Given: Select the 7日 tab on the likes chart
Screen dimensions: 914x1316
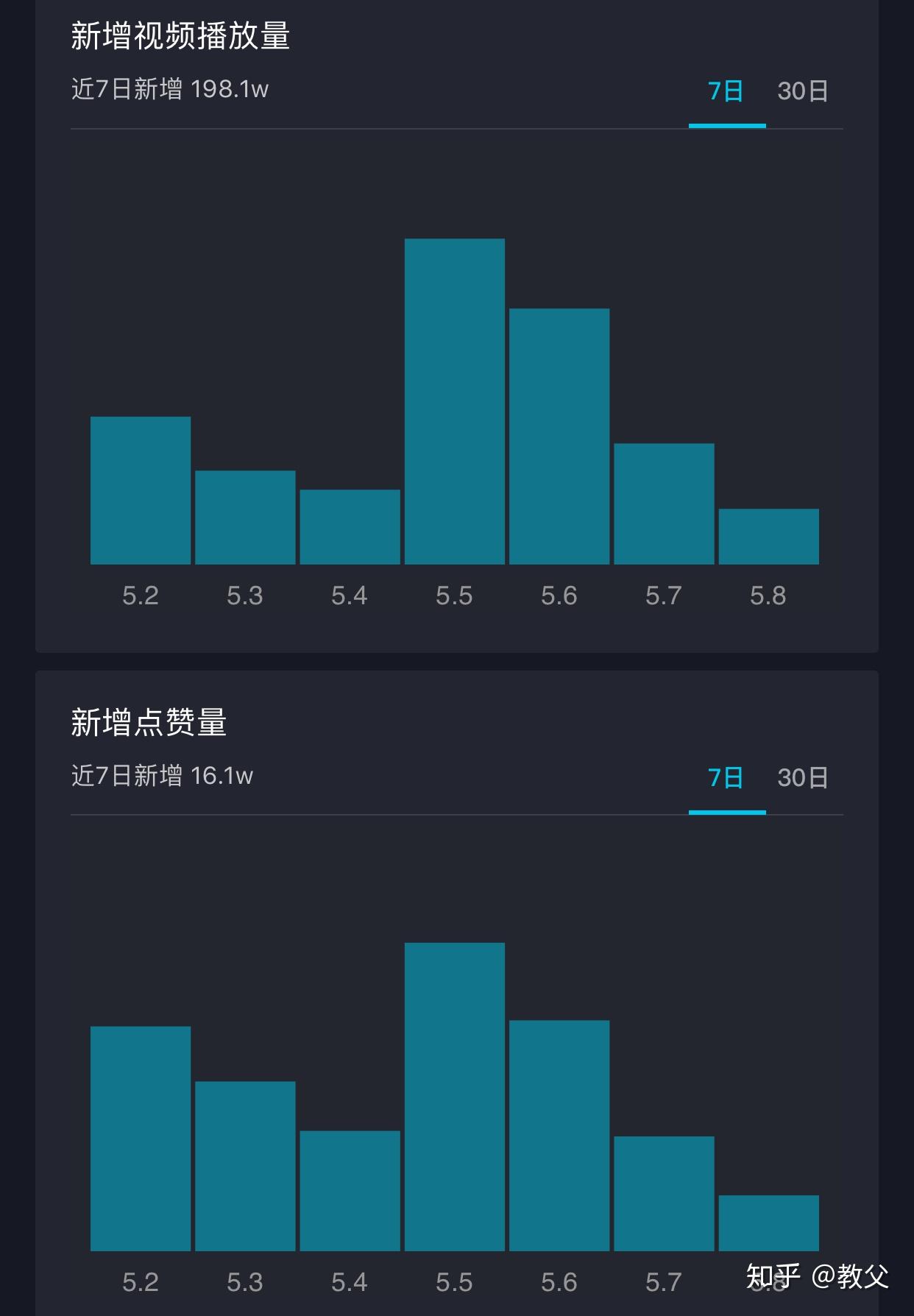Looking at the screenshot, I should coord(724,777).
